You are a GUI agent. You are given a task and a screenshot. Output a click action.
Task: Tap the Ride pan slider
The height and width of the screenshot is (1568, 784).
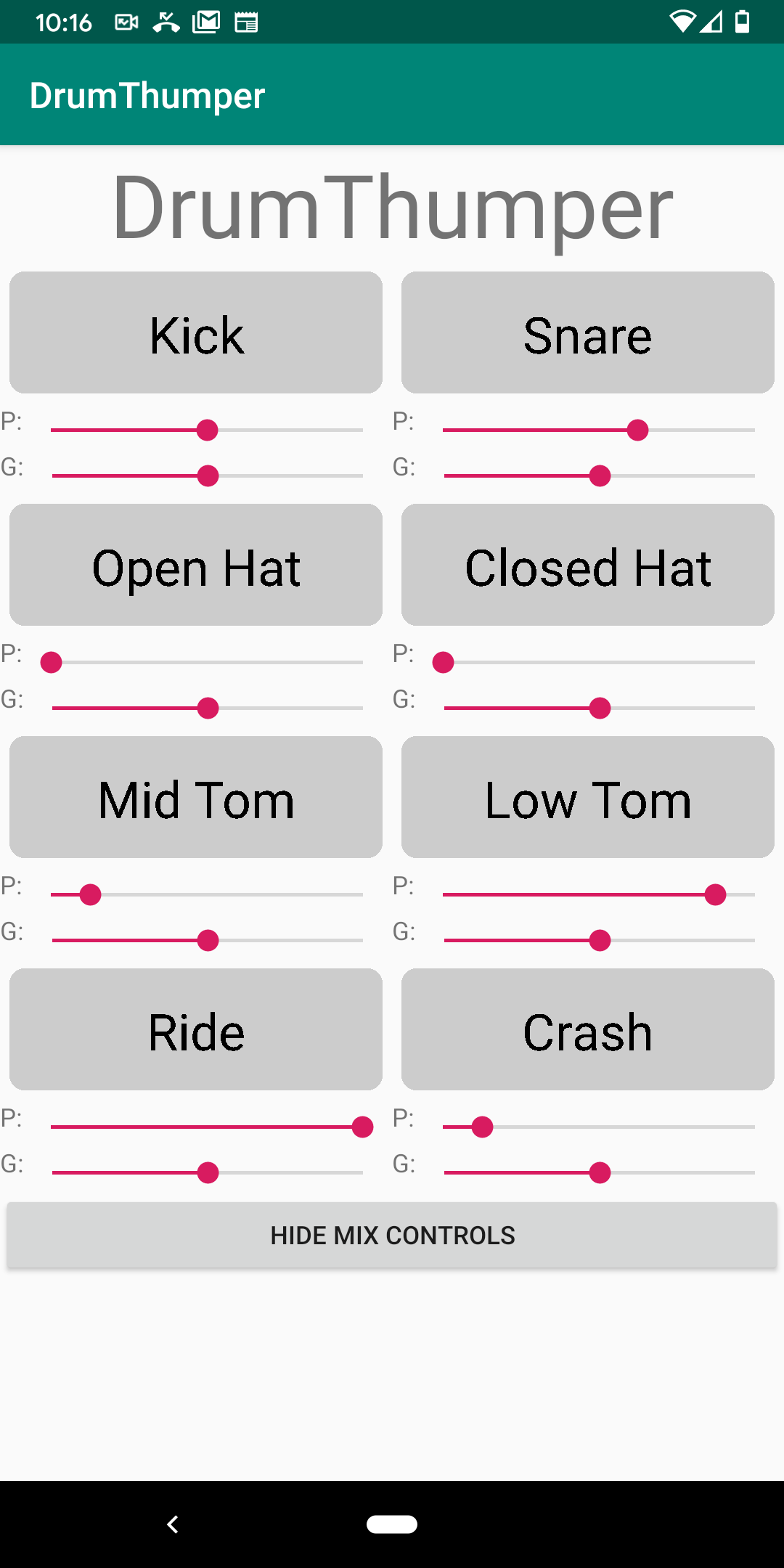(362, 1127)
